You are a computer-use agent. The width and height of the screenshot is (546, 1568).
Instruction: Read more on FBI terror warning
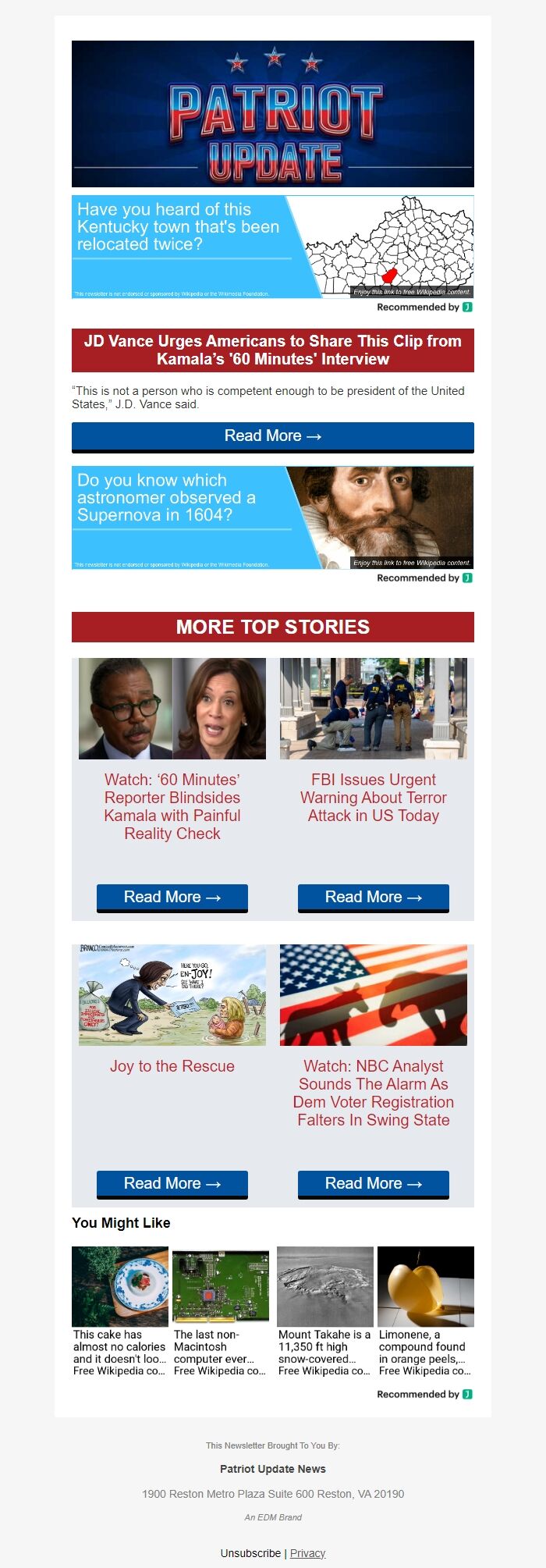tap(373, 898)
